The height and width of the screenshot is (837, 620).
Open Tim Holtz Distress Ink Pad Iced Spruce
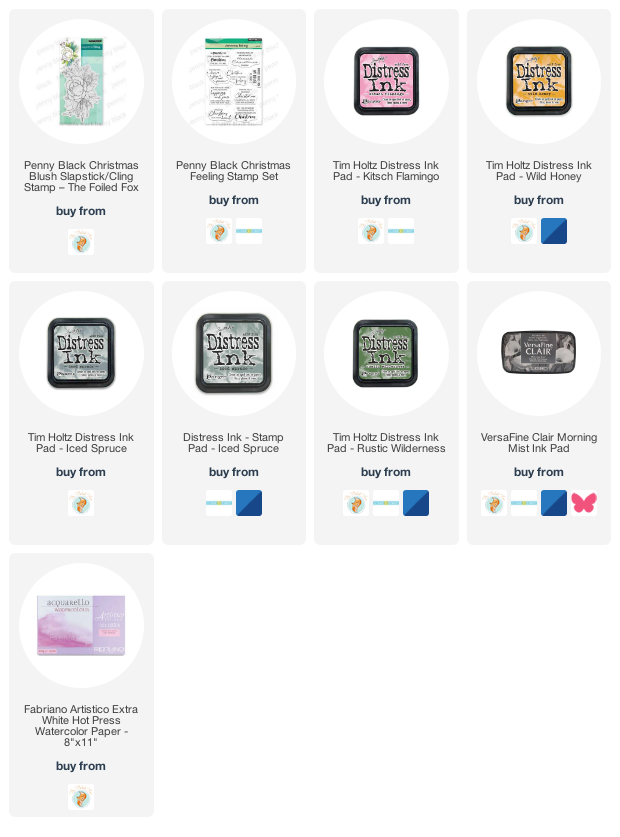click(81, 353)
